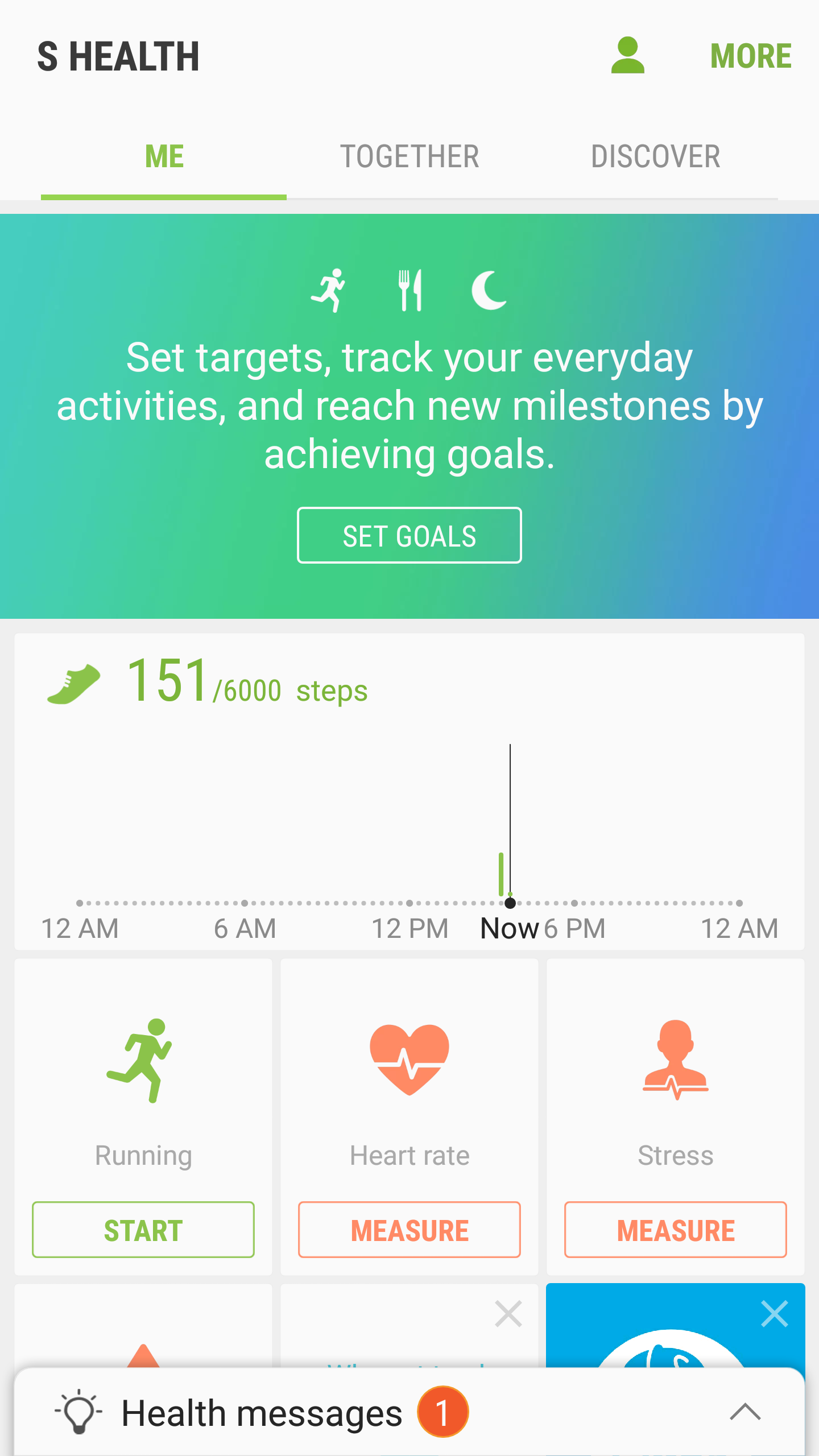Collapse the Health messages panel chevron

pos(746,1410)
